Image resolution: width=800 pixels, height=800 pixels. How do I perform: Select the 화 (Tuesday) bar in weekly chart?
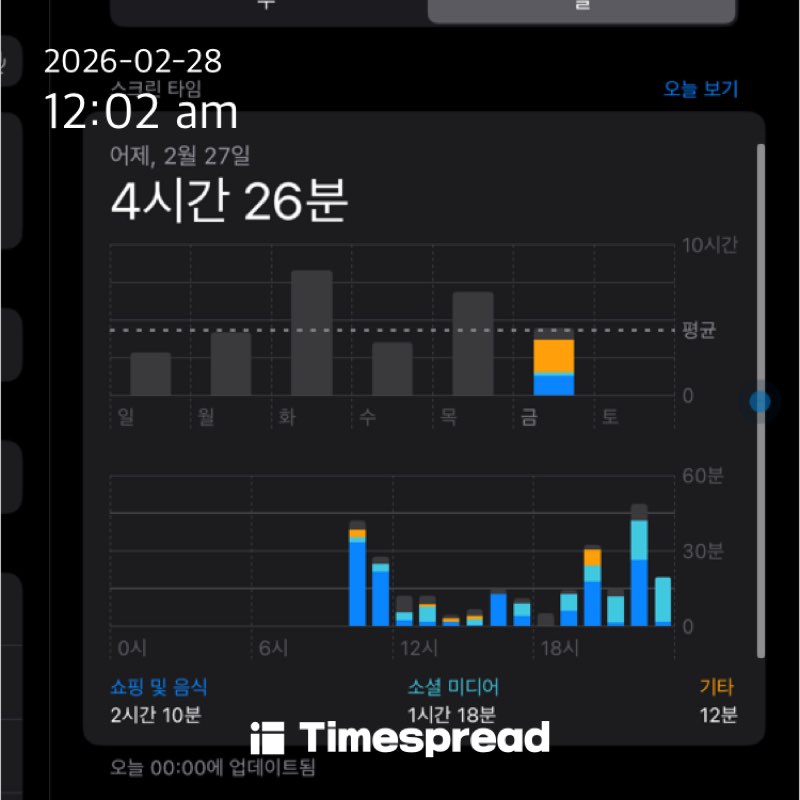pos(311,333)
